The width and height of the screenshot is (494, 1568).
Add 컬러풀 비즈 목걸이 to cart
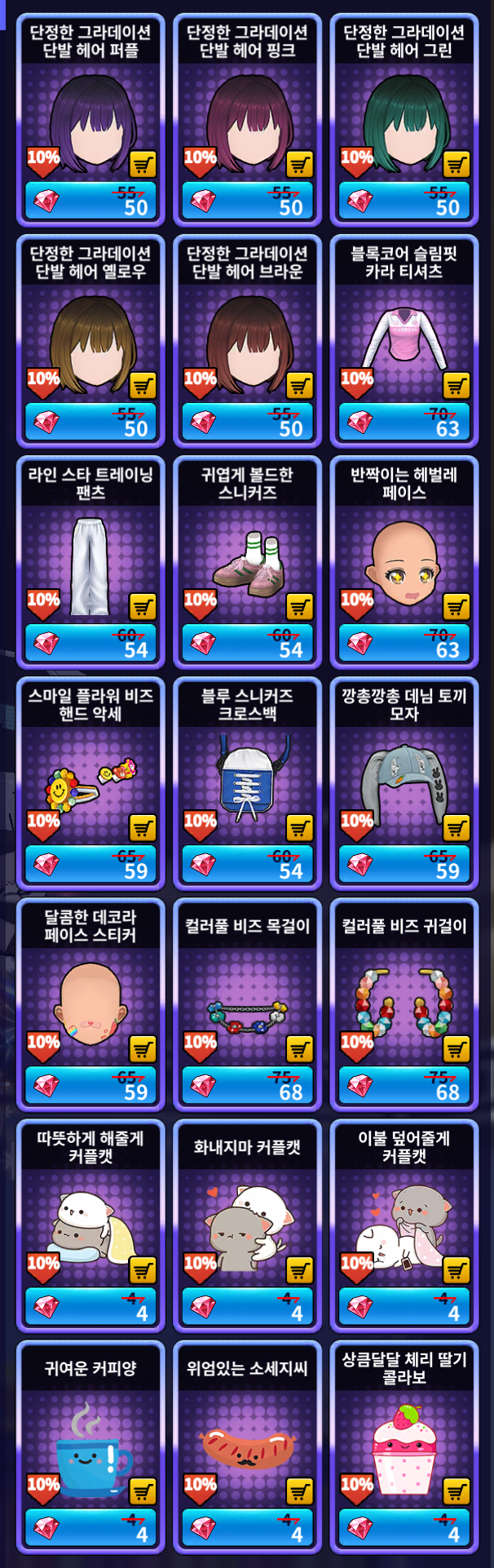[299, 1048]
